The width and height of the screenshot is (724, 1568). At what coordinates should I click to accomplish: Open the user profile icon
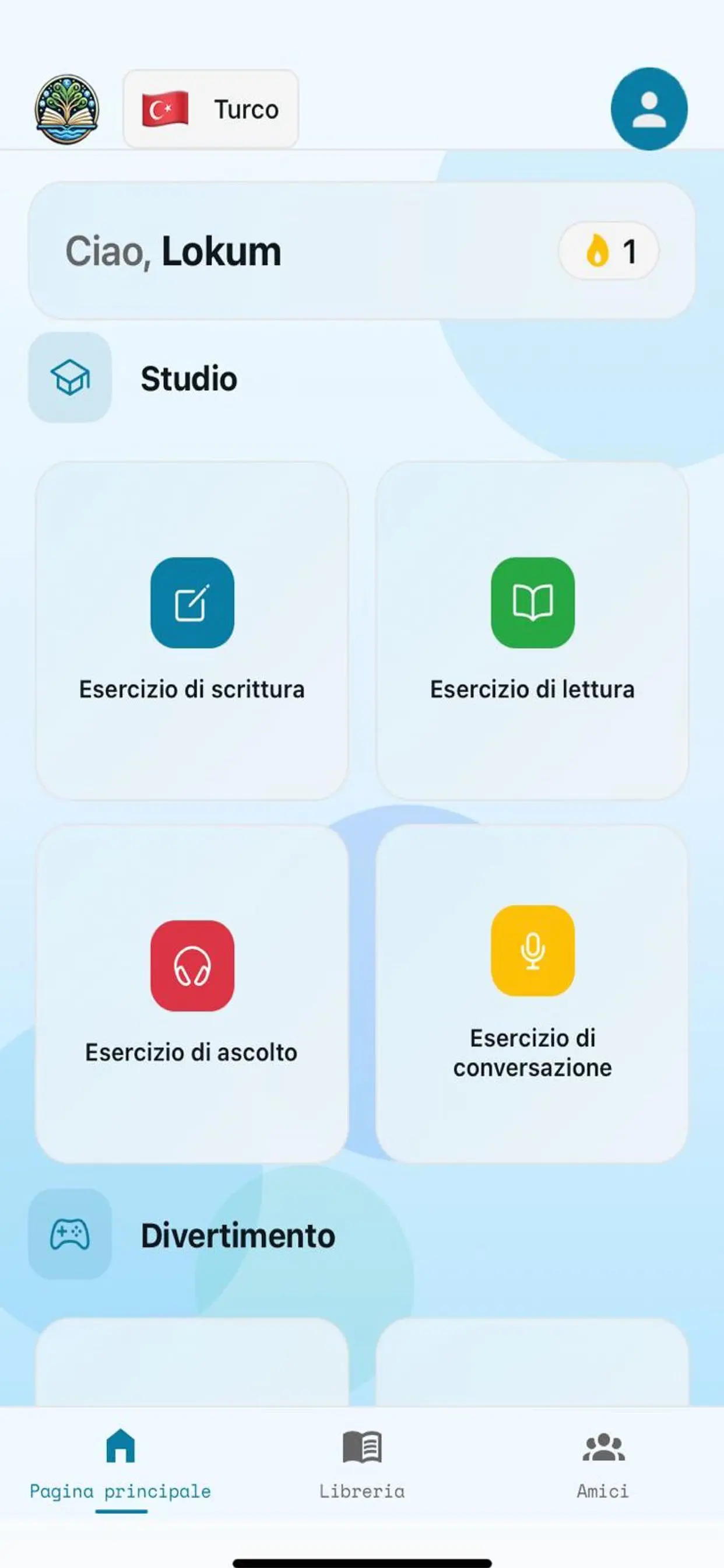click(x=649, y=109)
